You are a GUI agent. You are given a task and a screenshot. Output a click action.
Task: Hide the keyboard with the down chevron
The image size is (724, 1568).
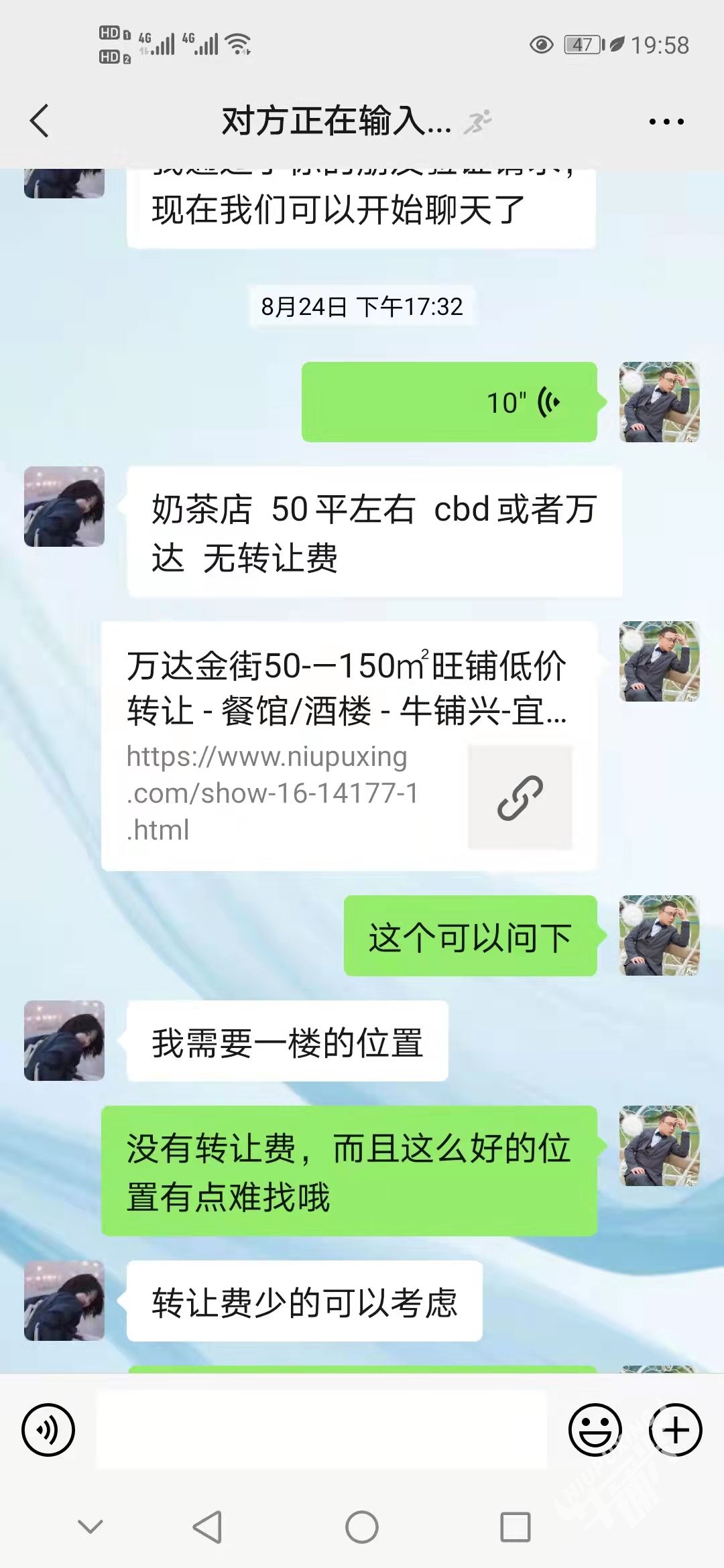[90, 1527]
